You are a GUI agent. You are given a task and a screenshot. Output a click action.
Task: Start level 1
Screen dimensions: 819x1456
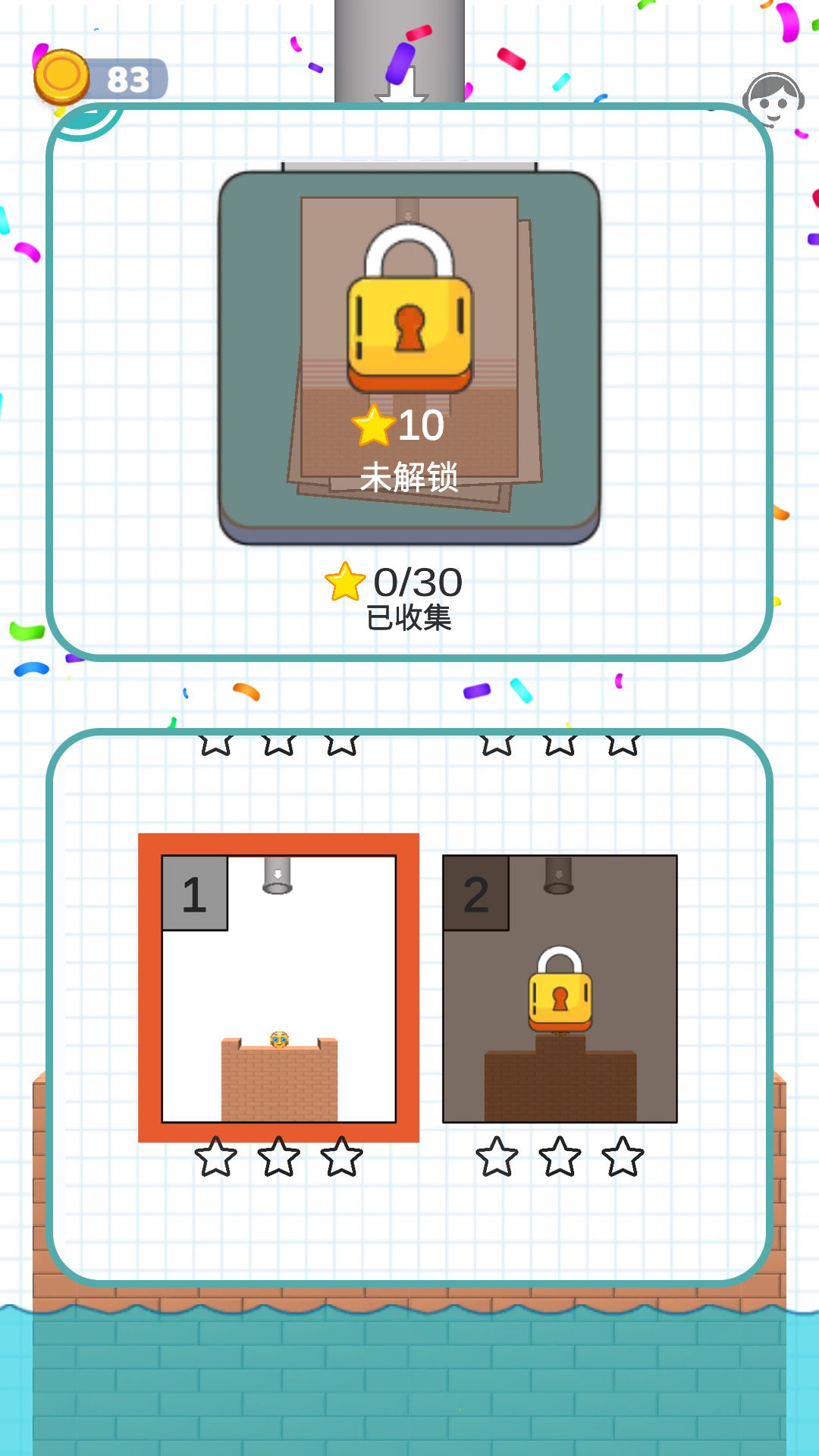pos(279,987)
